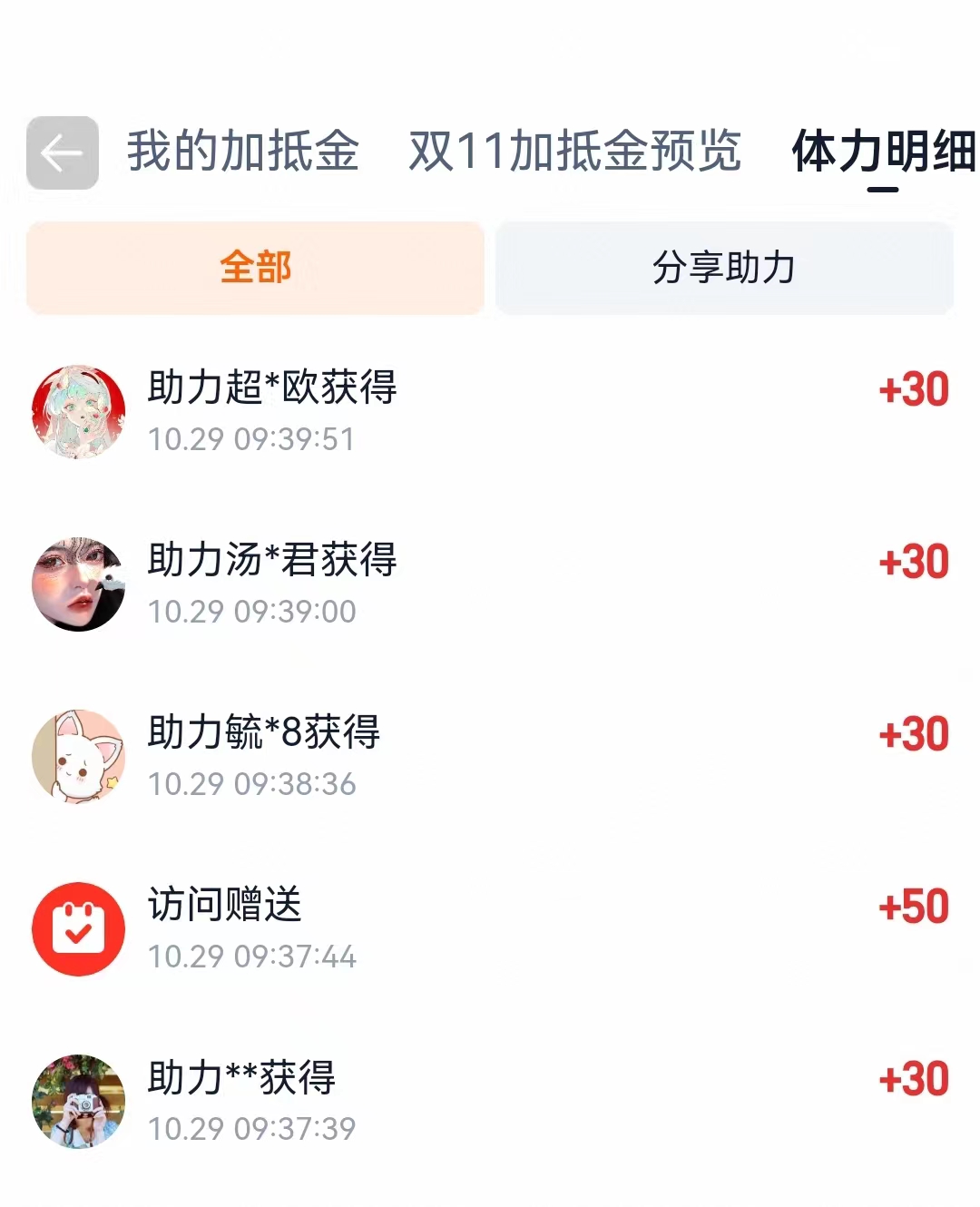Open the 双11加抵金预览 tab
The width and height of the screenshot is (980, 1207).
coord(574,151)
